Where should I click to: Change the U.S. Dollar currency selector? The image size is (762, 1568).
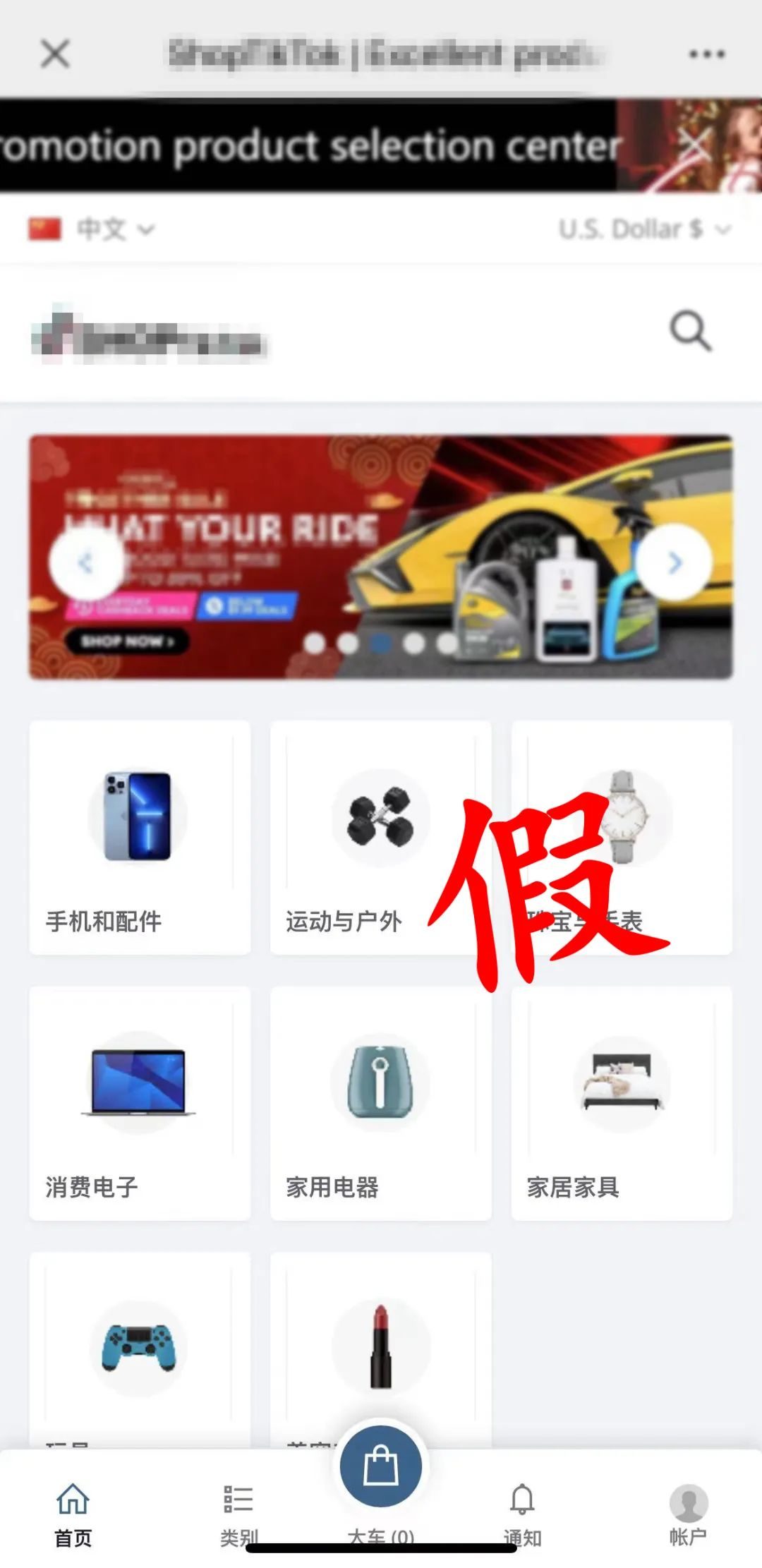pos(643,229)
